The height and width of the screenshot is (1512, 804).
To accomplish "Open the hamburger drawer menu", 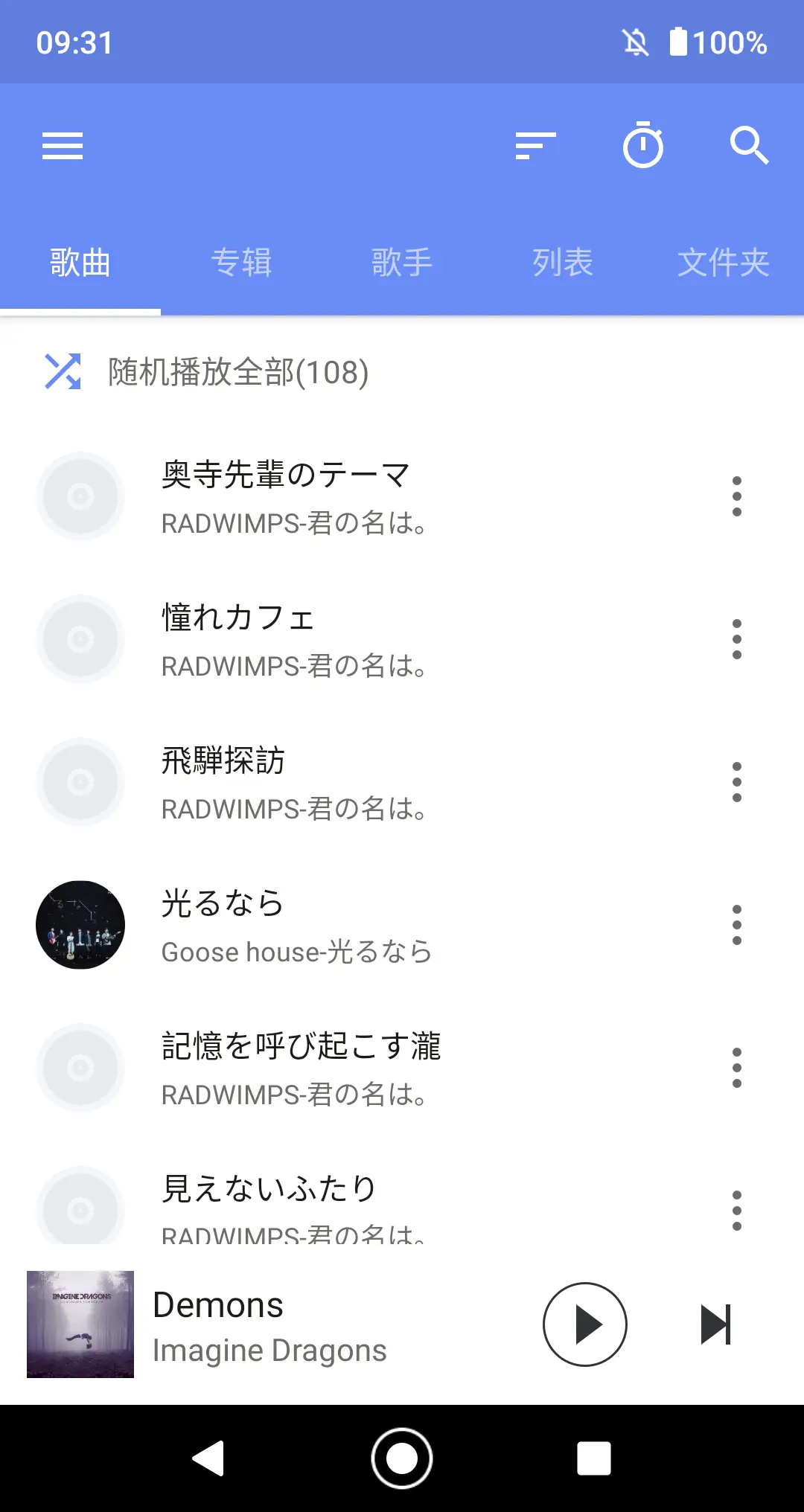I will coord(63,146).
